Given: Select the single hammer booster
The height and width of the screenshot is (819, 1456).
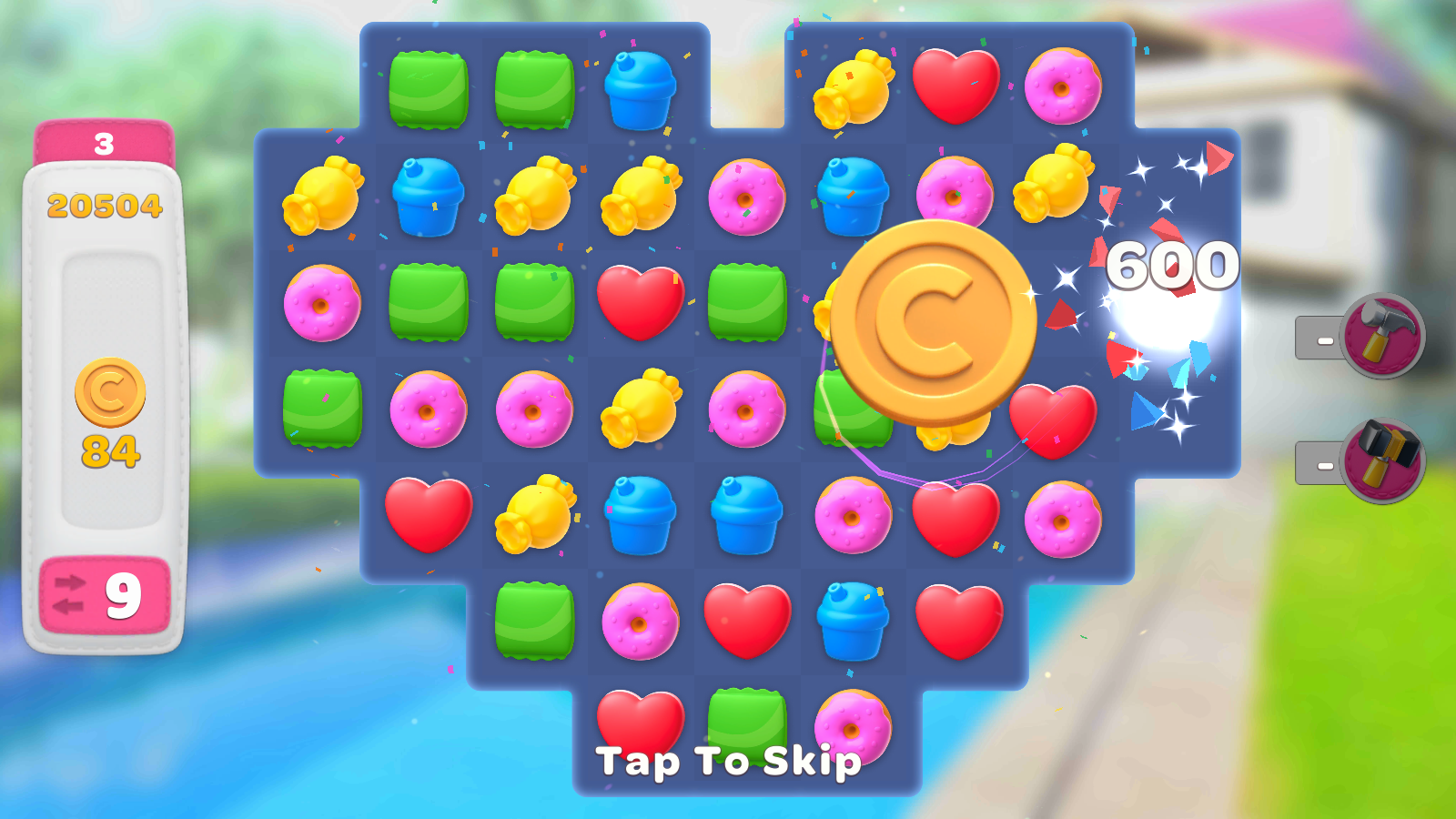Looking at the screenshot, I should pos(1382,336).
